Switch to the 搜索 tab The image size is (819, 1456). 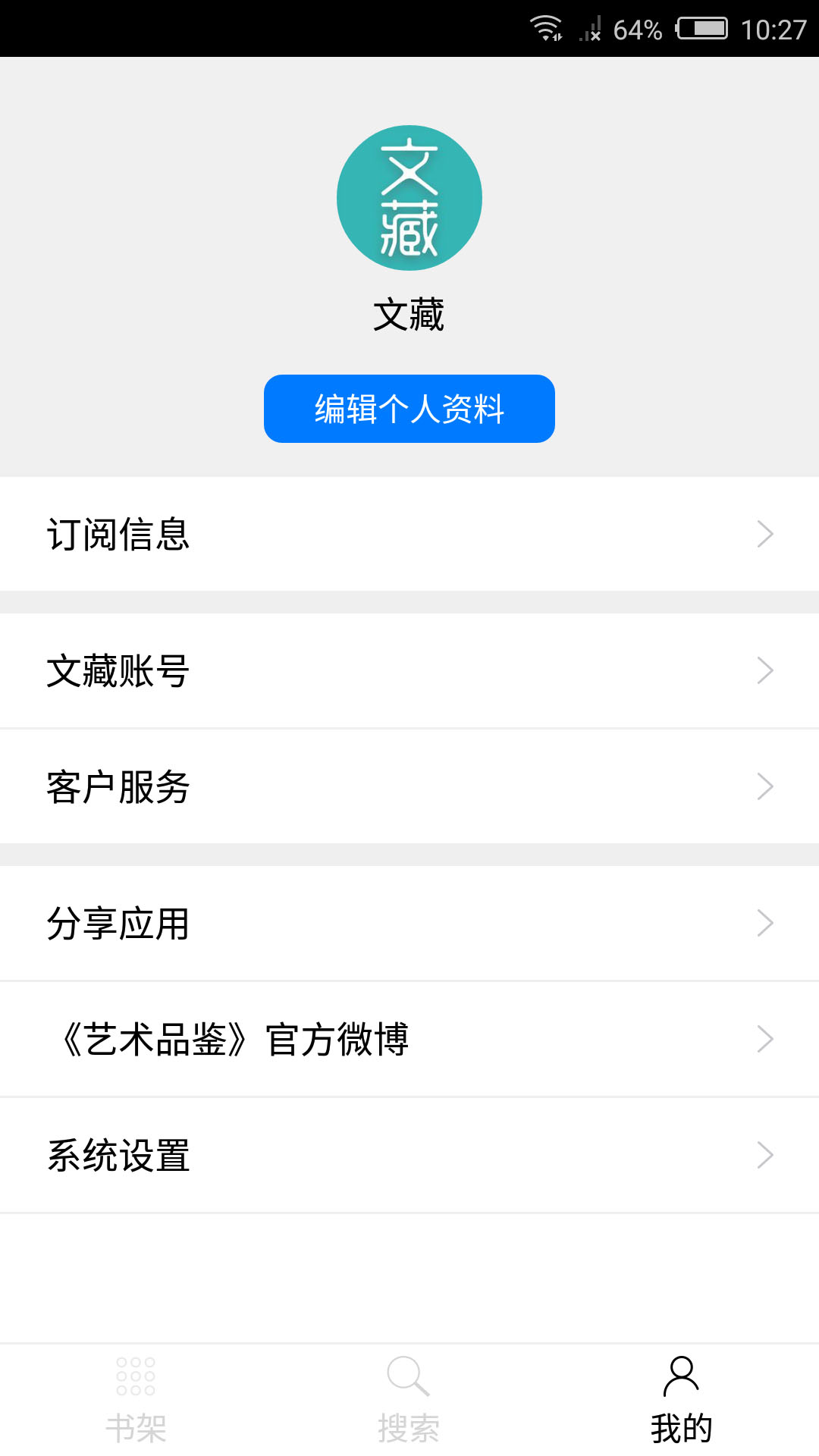coord(409,1403)
